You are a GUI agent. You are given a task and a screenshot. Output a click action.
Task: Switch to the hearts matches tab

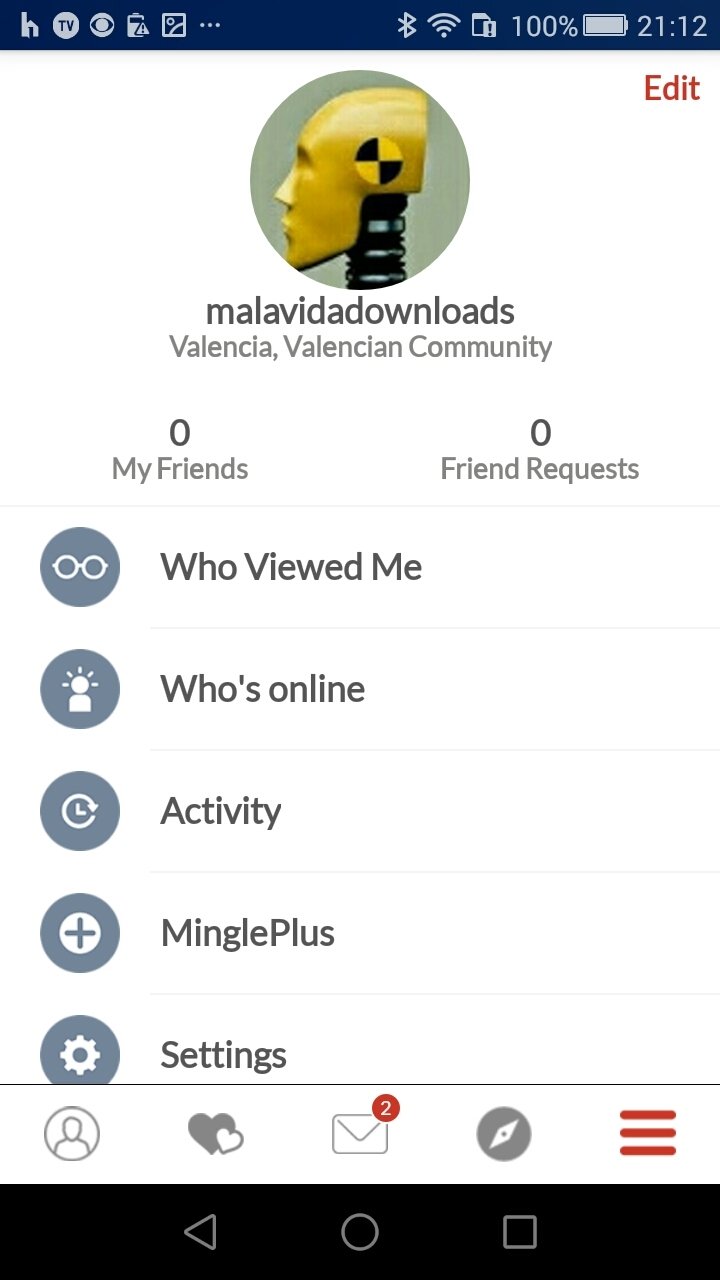[x=215, y=1134]
